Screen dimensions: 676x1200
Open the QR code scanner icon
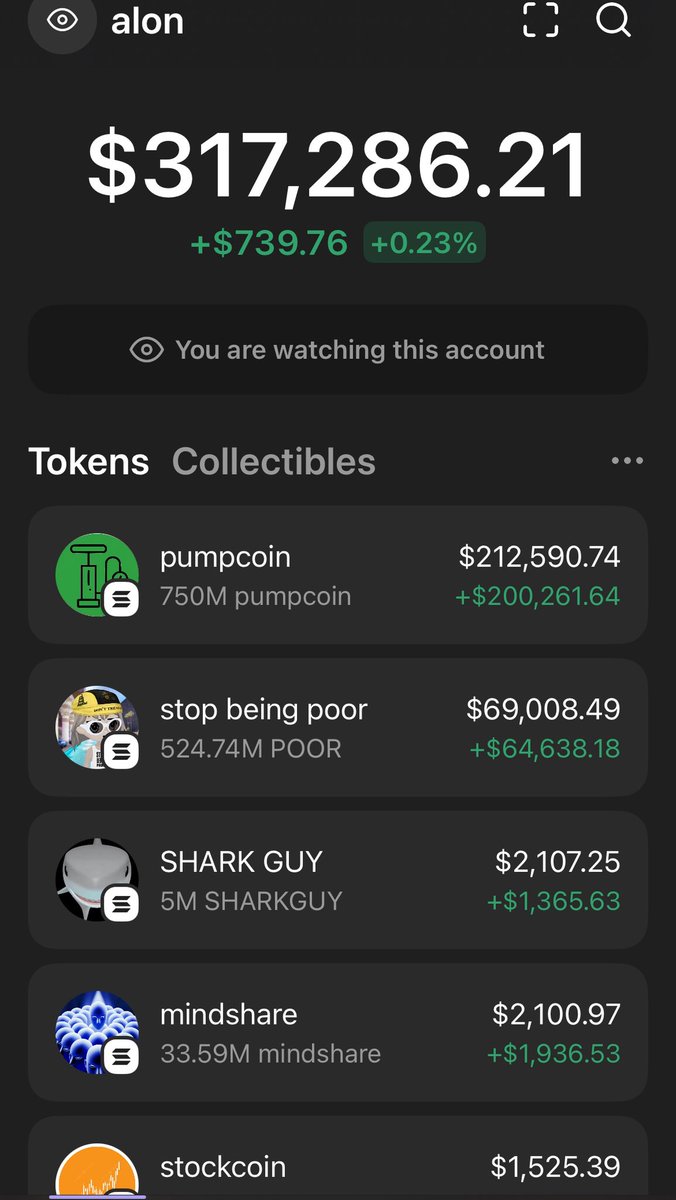[541, 20]
